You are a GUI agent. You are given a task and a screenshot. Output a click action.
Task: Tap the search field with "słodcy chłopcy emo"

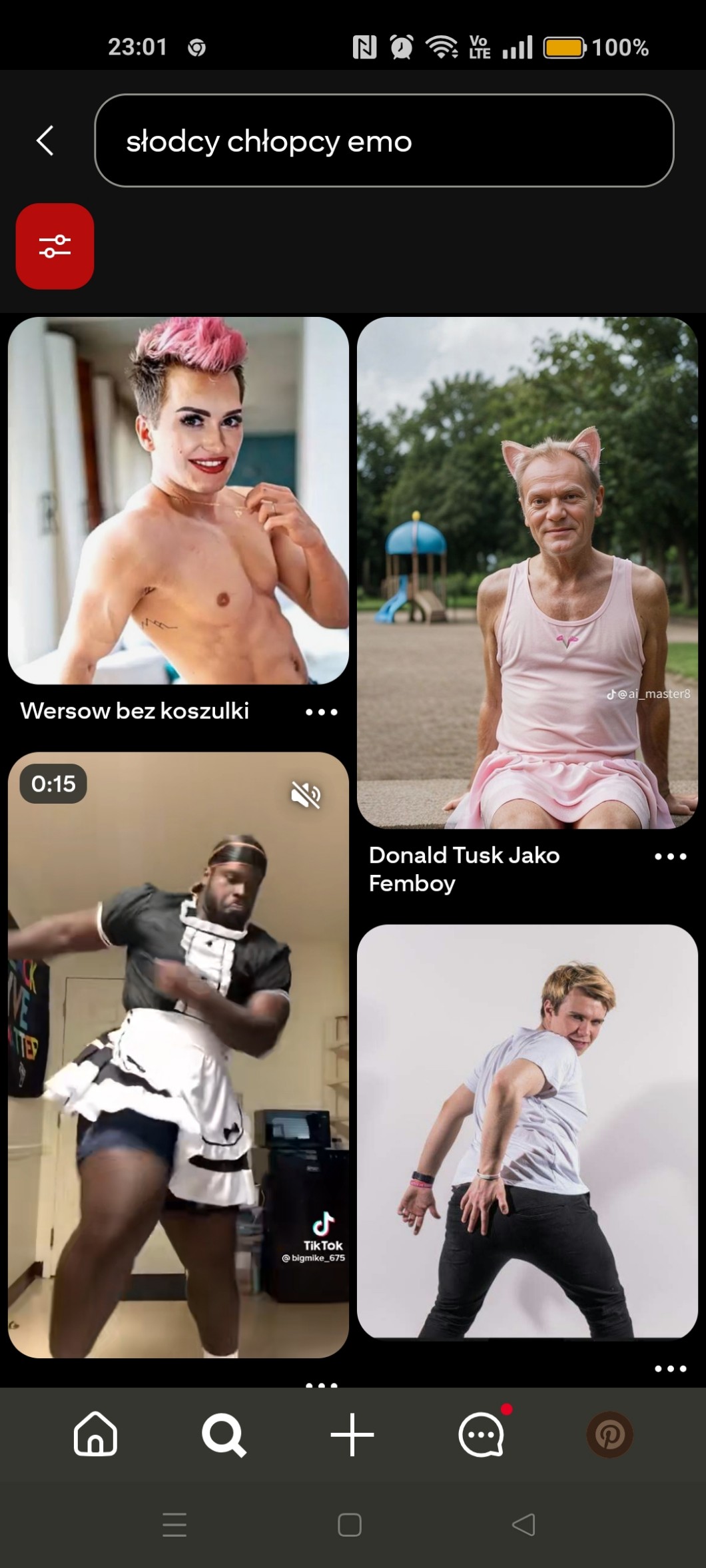point(384,140)
